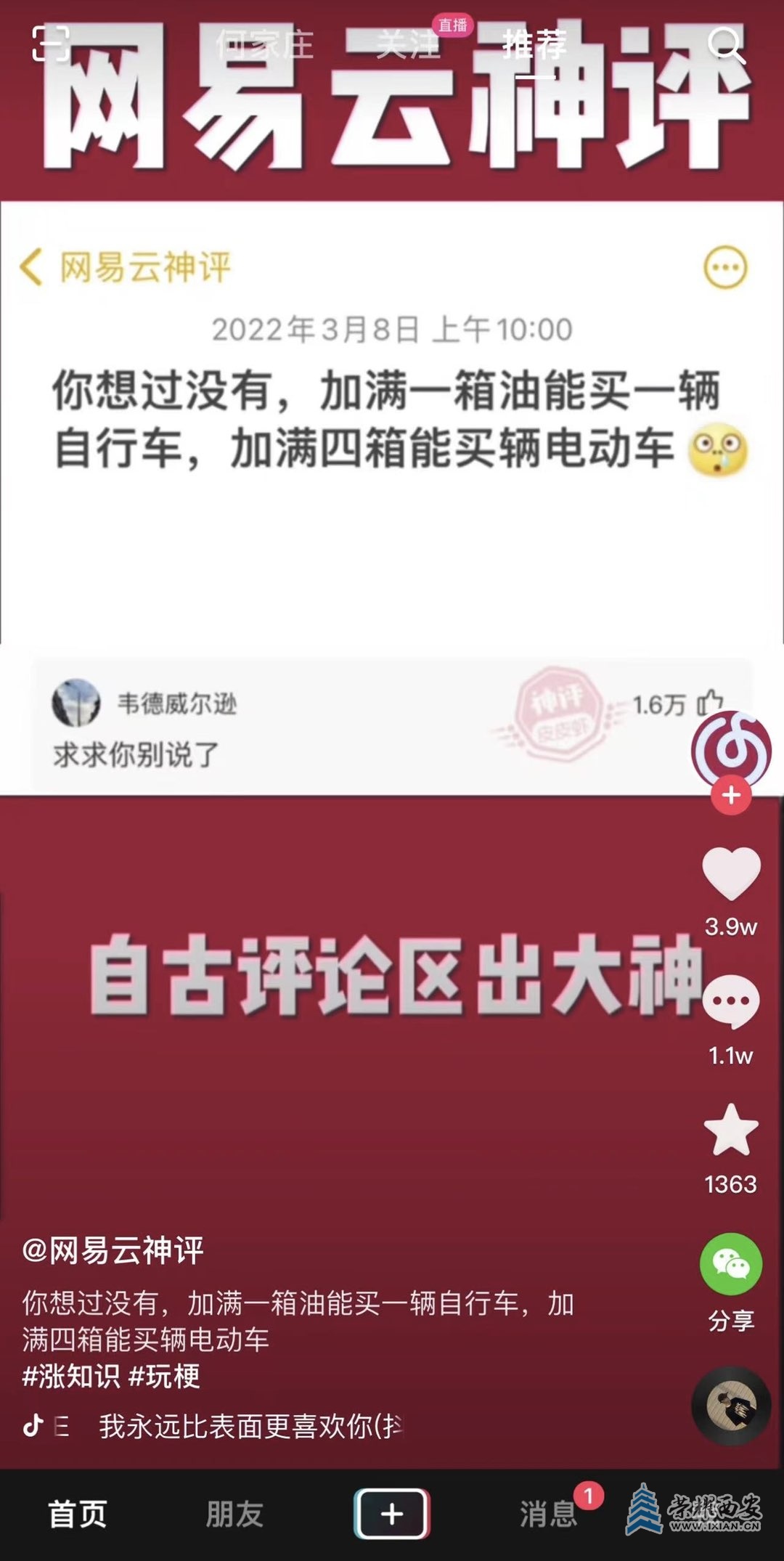Open the comments bubble
The image size is (784, 1561).
coord(730,1002)
